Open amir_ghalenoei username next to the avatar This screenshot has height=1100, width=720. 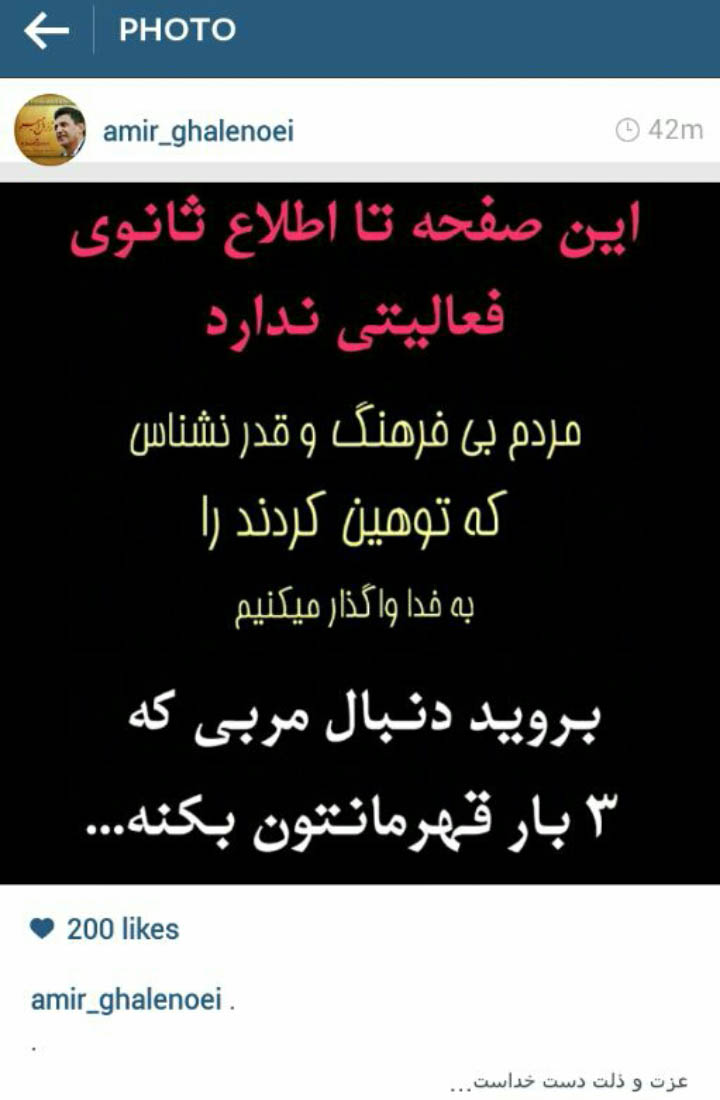point(198,131)
